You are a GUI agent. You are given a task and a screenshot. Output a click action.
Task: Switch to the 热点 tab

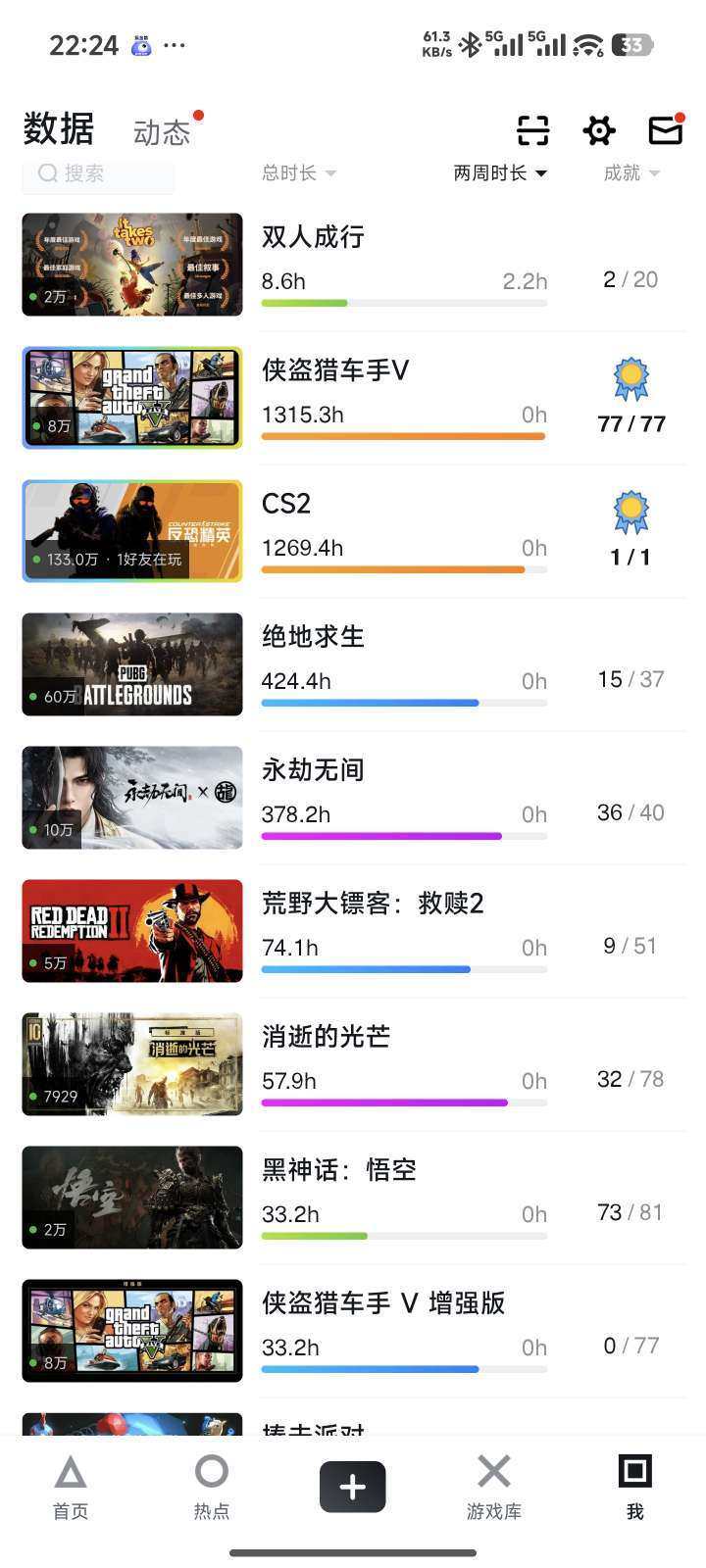pyautogui.click(x=212, y=1486)
